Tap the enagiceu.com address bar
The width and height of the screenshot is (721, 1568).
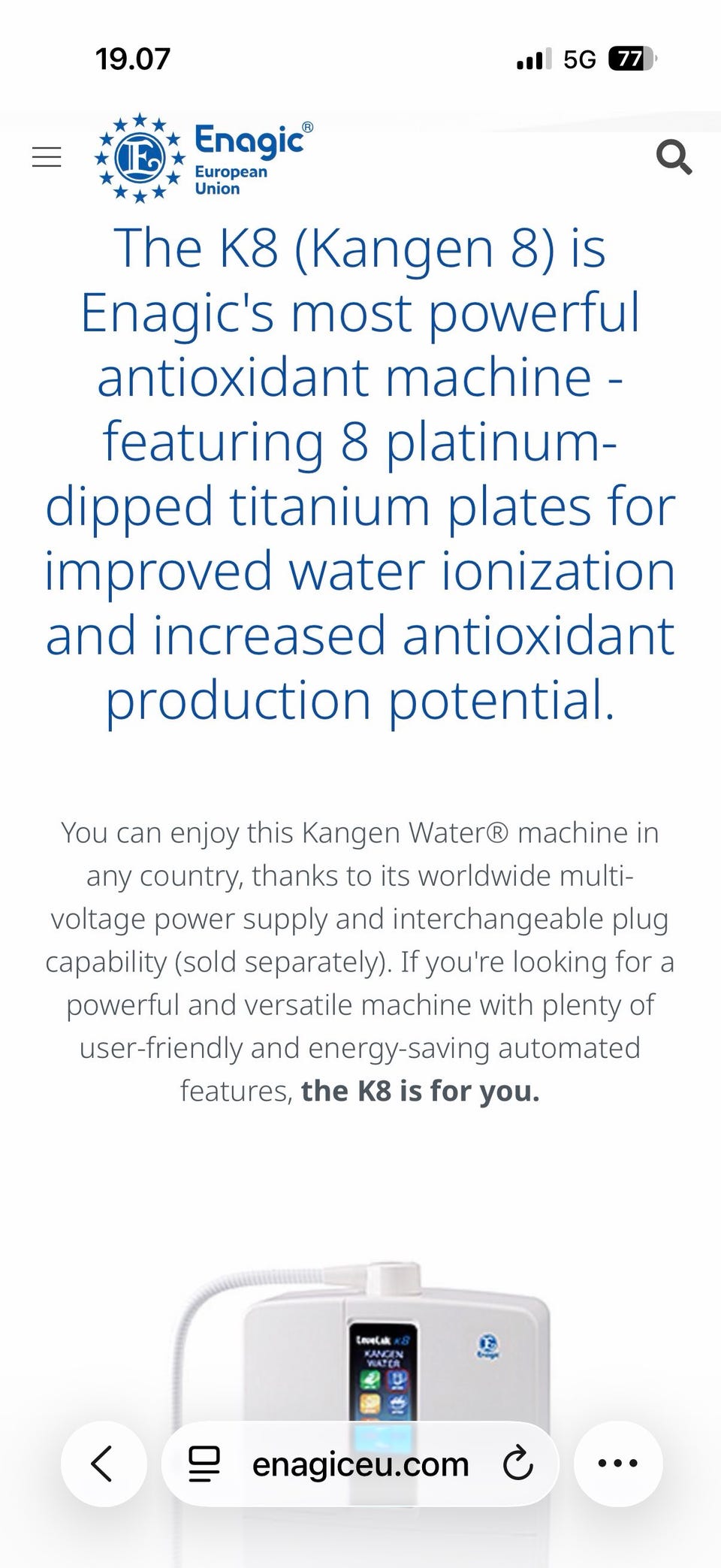pos(360,1464)
